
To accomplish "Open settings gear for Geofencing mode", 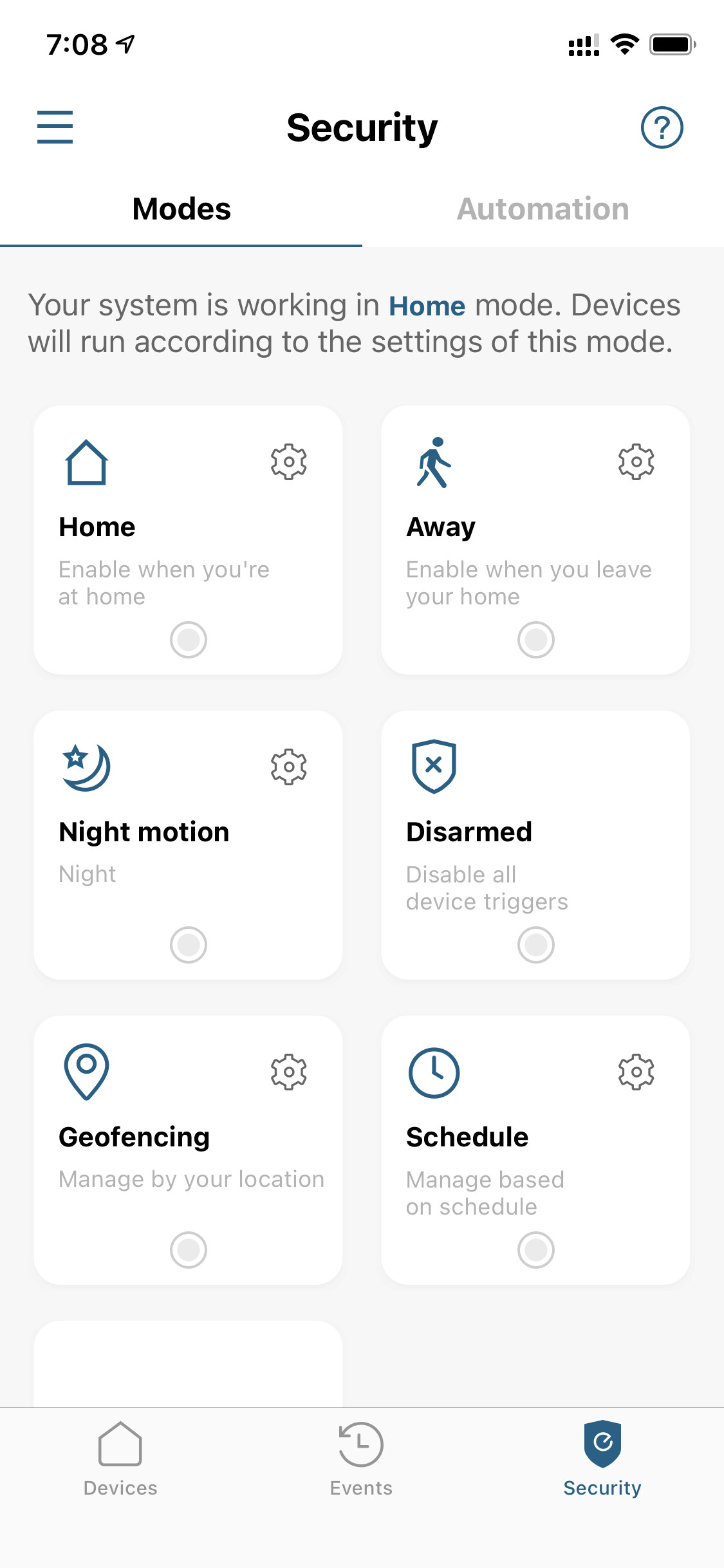I will tap(289, 1072).
